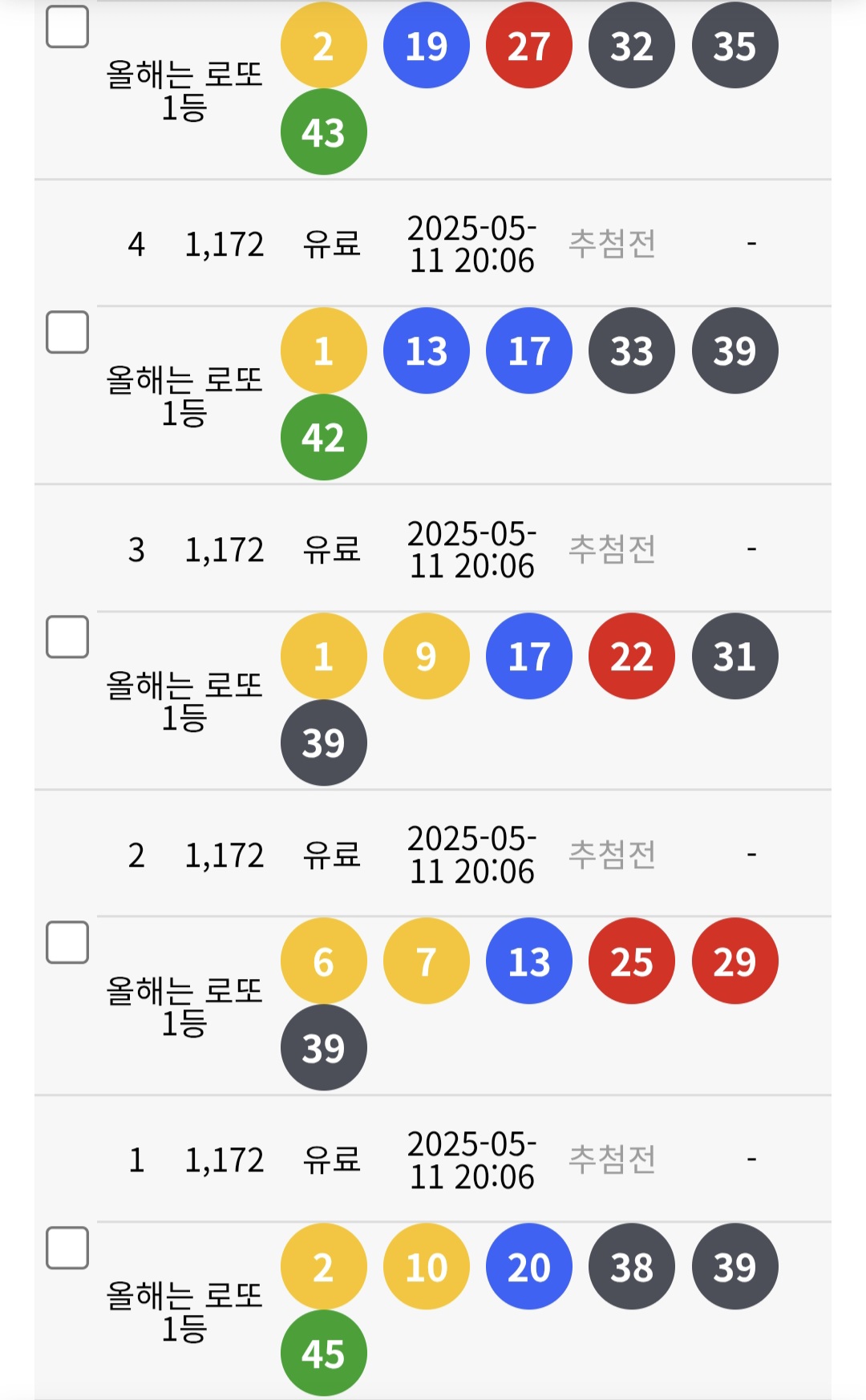The height and width of the screenshot is (1400, 866).
Task: Check the box for entry number 2
Action: pos(67,942)
